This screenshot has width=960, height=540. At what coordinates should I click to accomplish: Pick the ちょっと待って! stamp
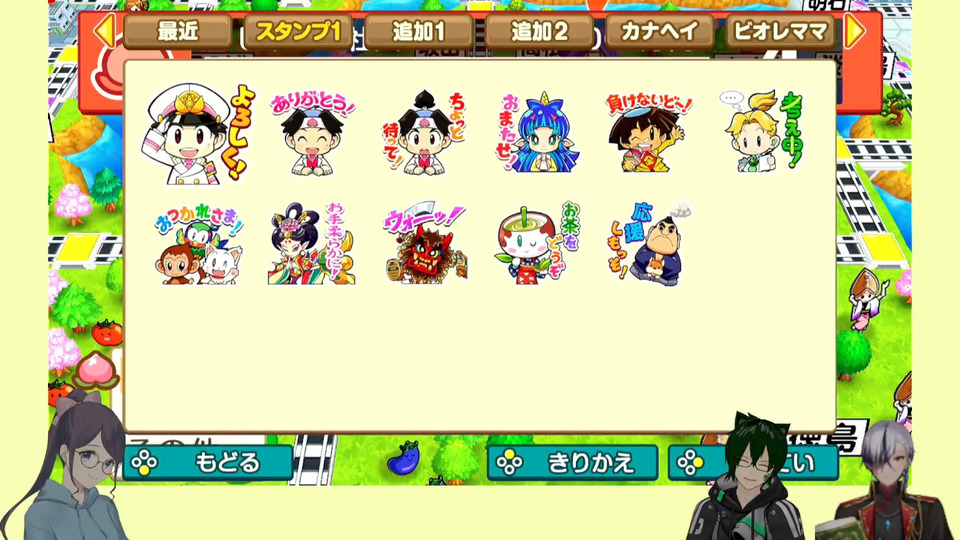[424, 134]
